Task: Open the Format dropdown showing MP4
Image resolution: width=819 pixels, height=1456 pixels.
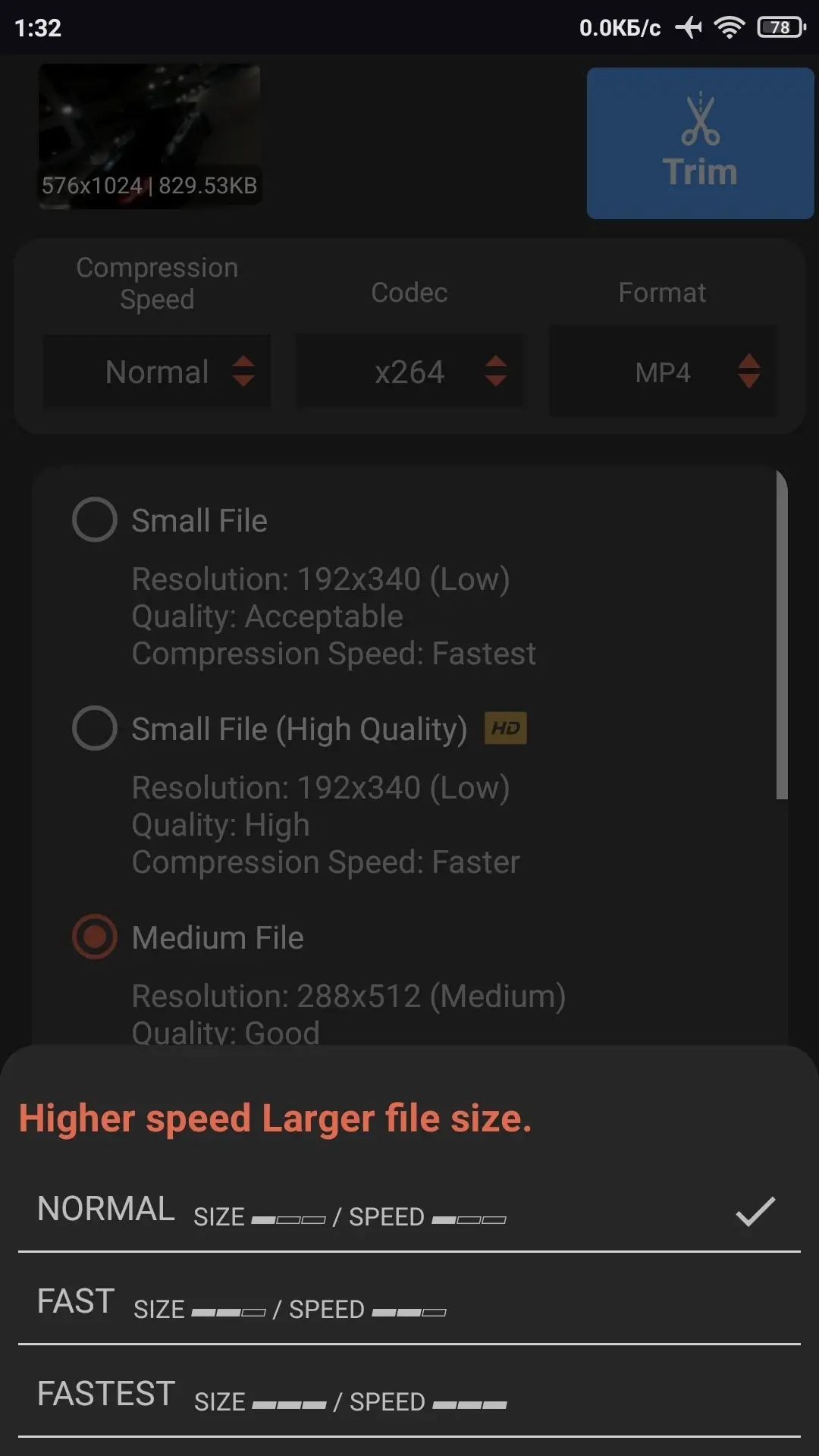Action: point(663,372)
